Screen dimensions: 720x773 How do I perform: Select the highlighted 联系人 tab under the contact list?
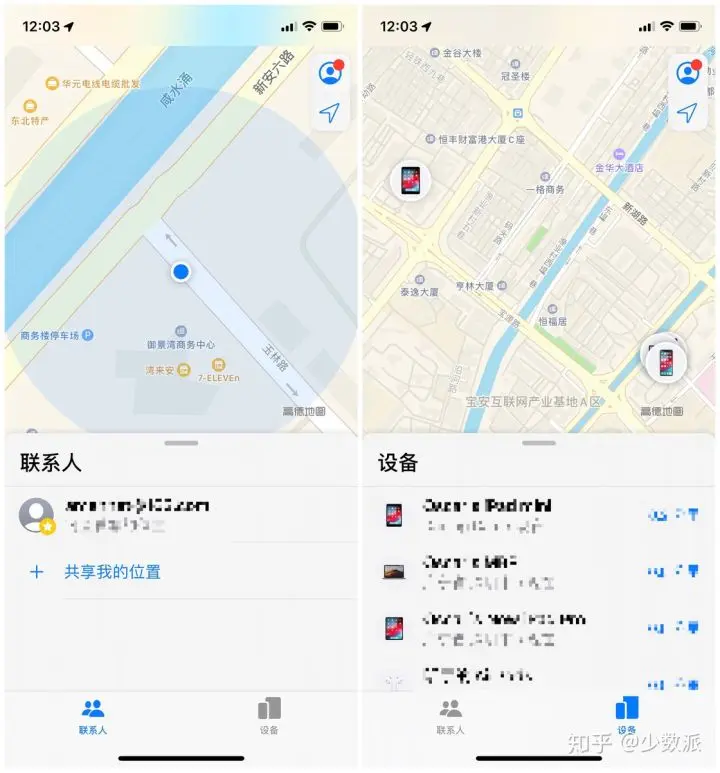tap(93, 716)
